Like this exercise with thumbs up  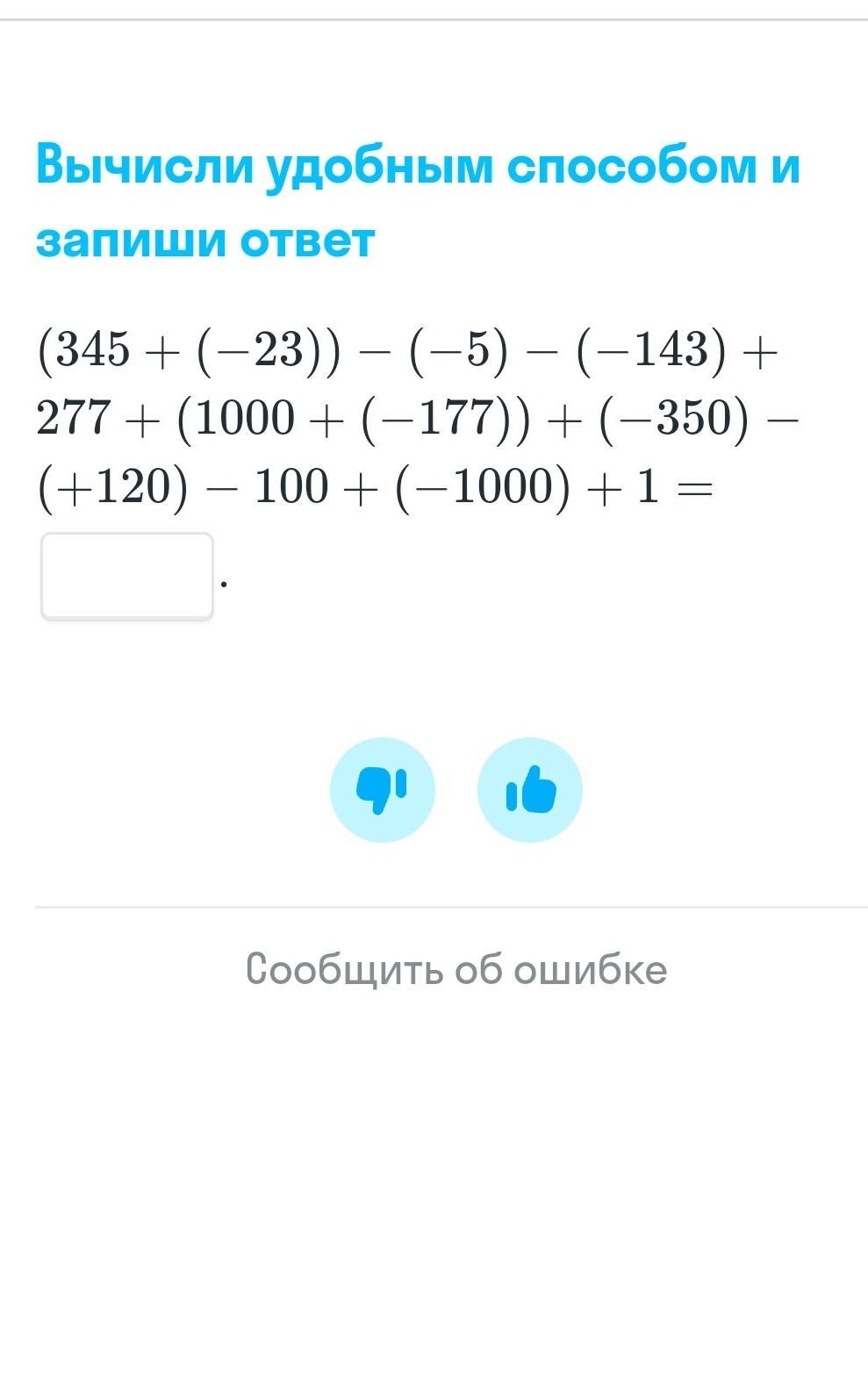(x=530, y=790)
